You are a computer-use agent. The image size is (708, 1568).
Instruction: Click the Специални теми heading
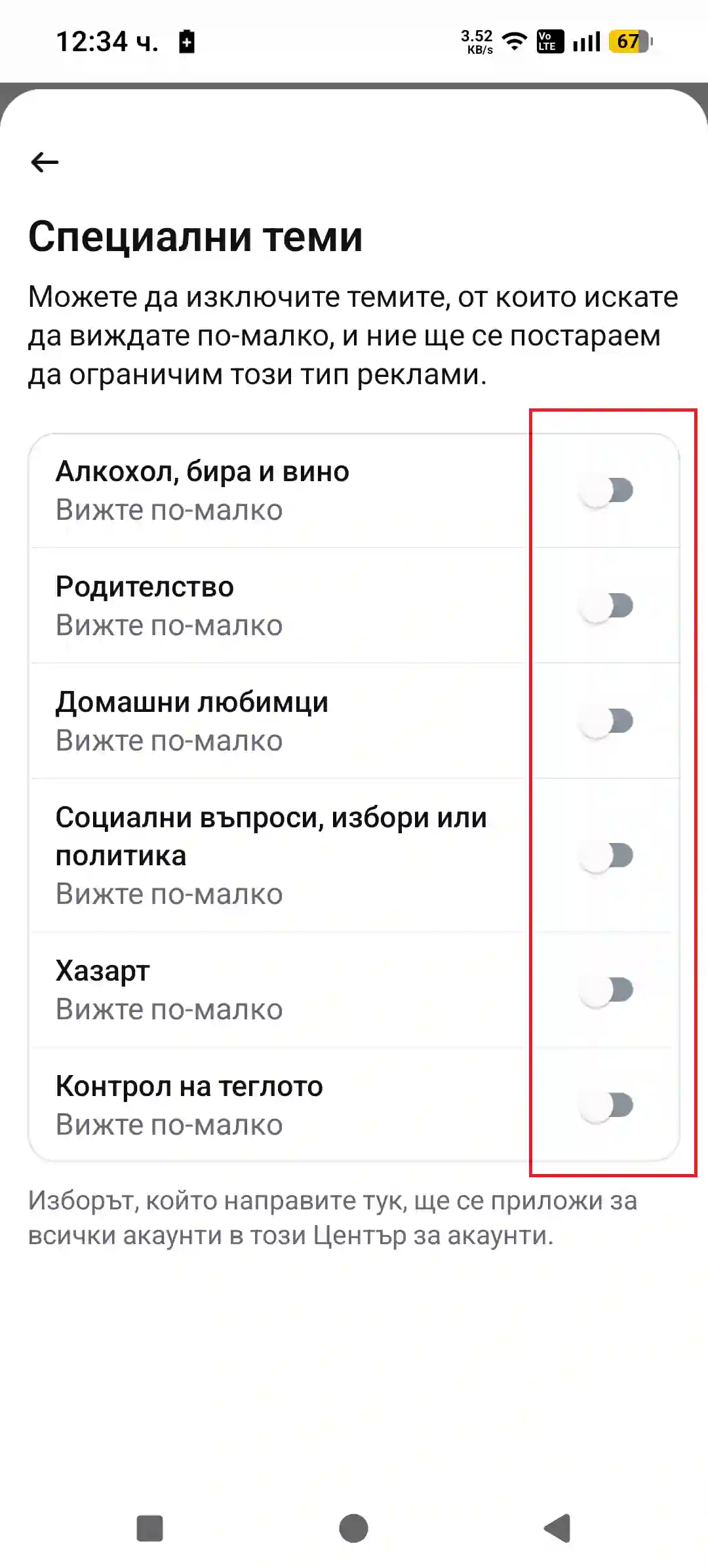197,238
